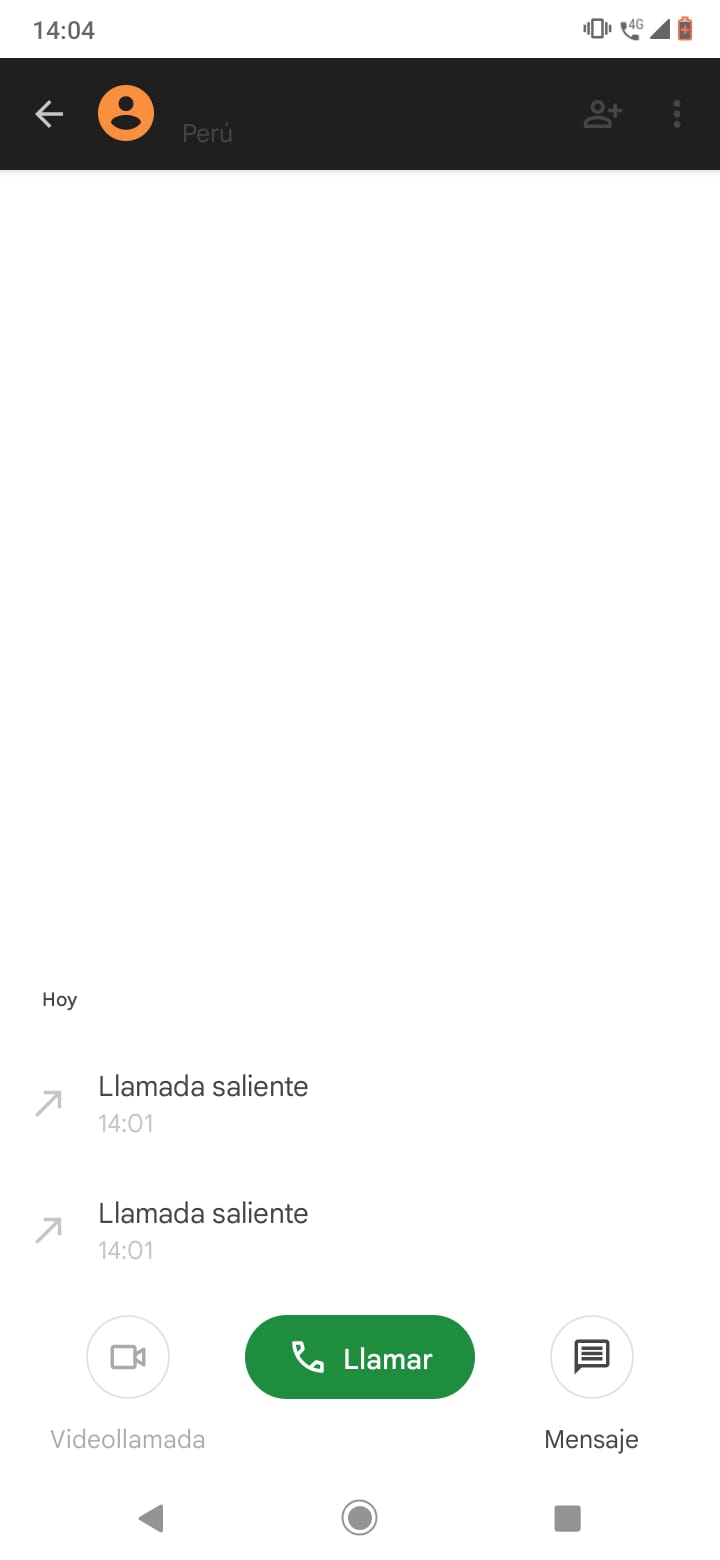Add this number to contacts
This screenshot has height=1560, width=720.
point(603,114)
